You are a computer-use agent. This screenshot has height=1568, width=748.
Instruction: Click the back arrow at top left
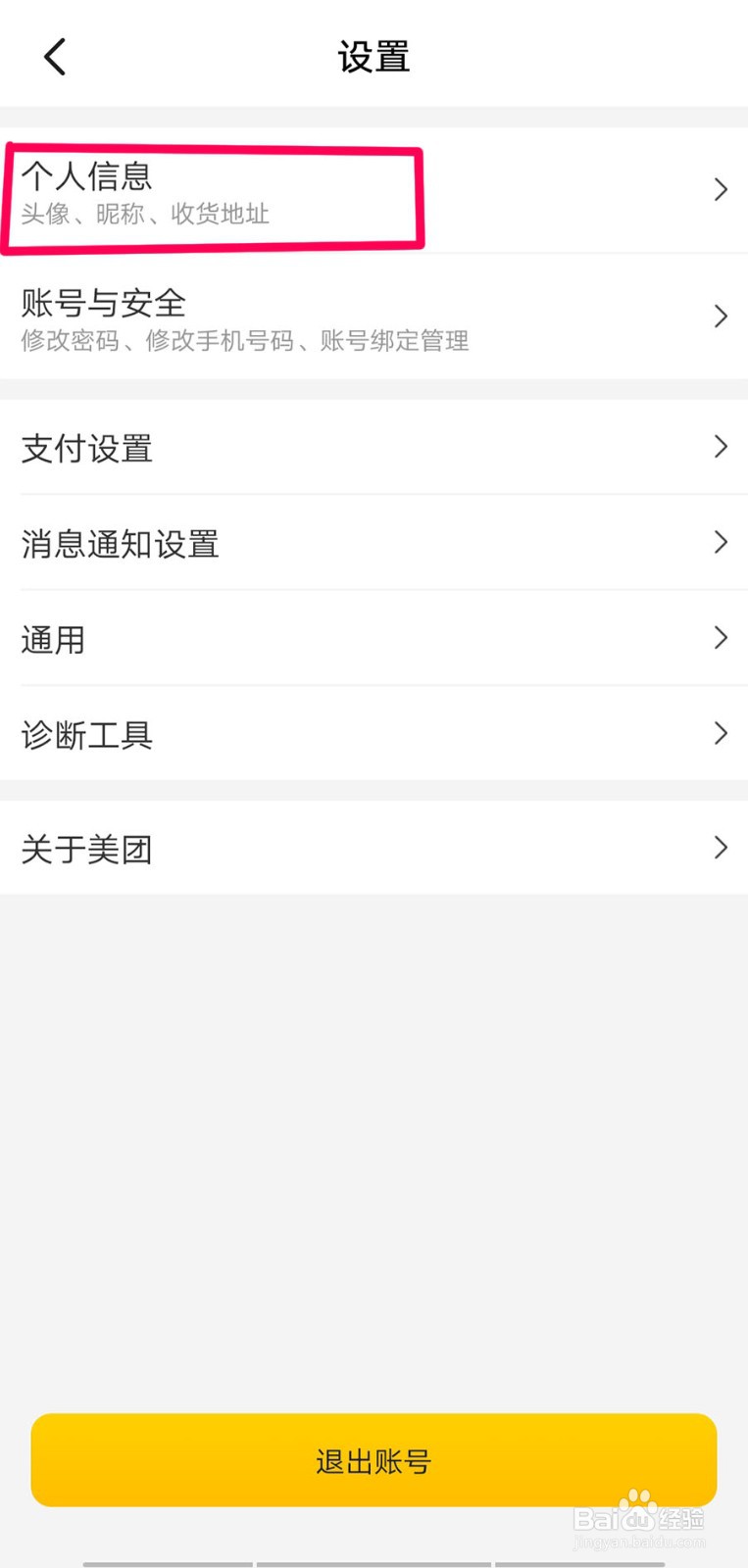pos(54,56)
